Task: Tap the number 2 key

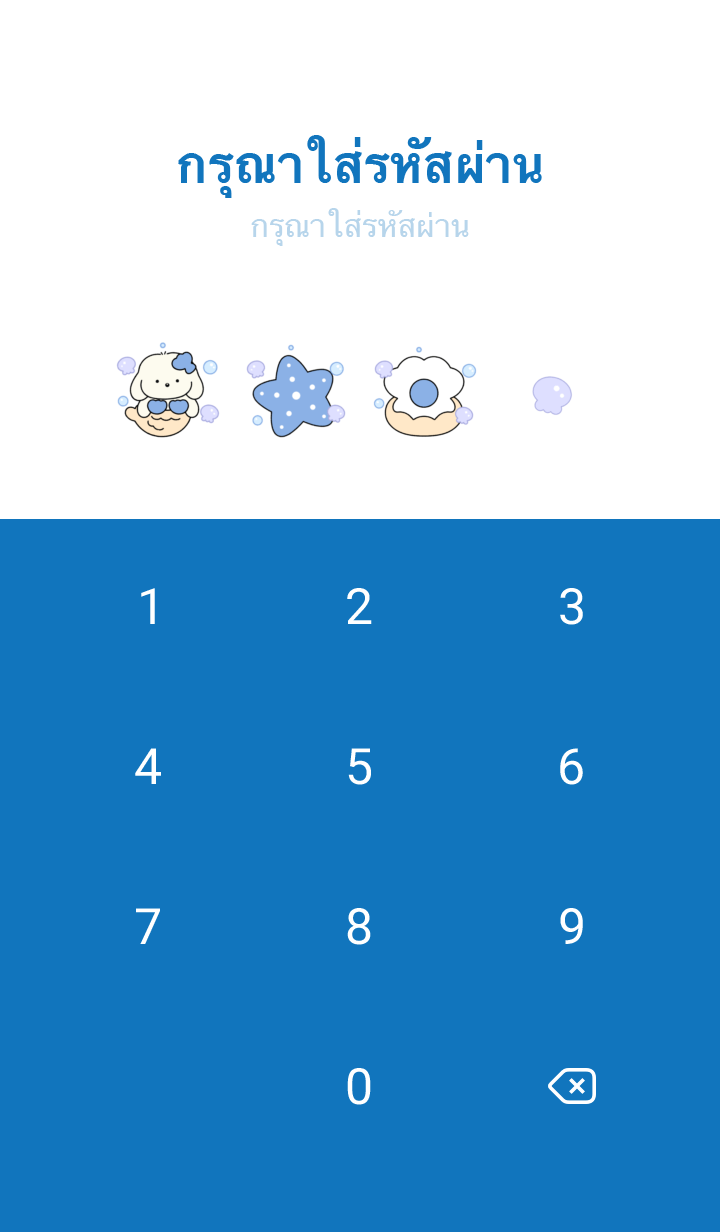Action: (x=359, y=607)
